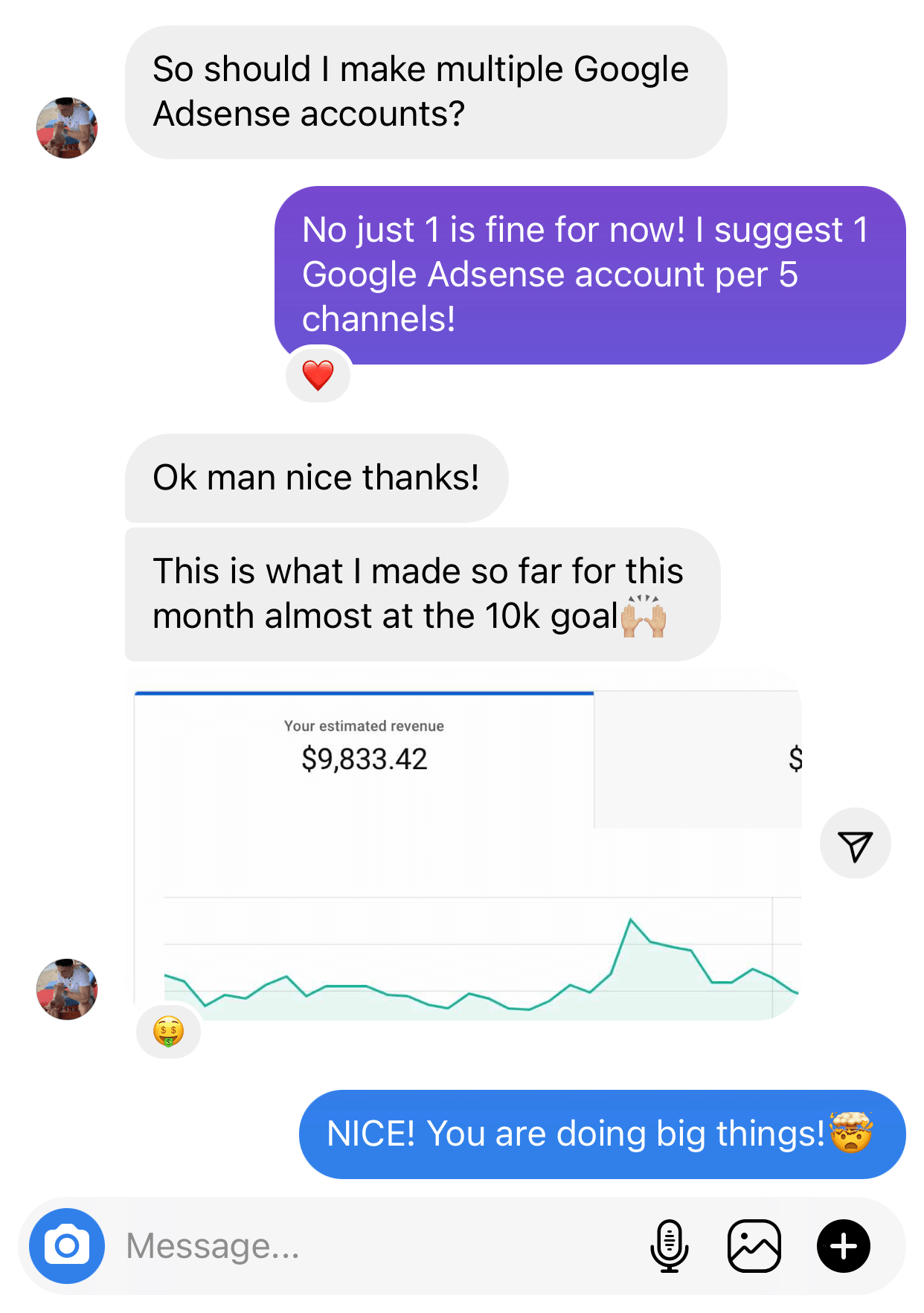
Task: Open sender's profile picture beside Adsense question
Action: (67, 128)
